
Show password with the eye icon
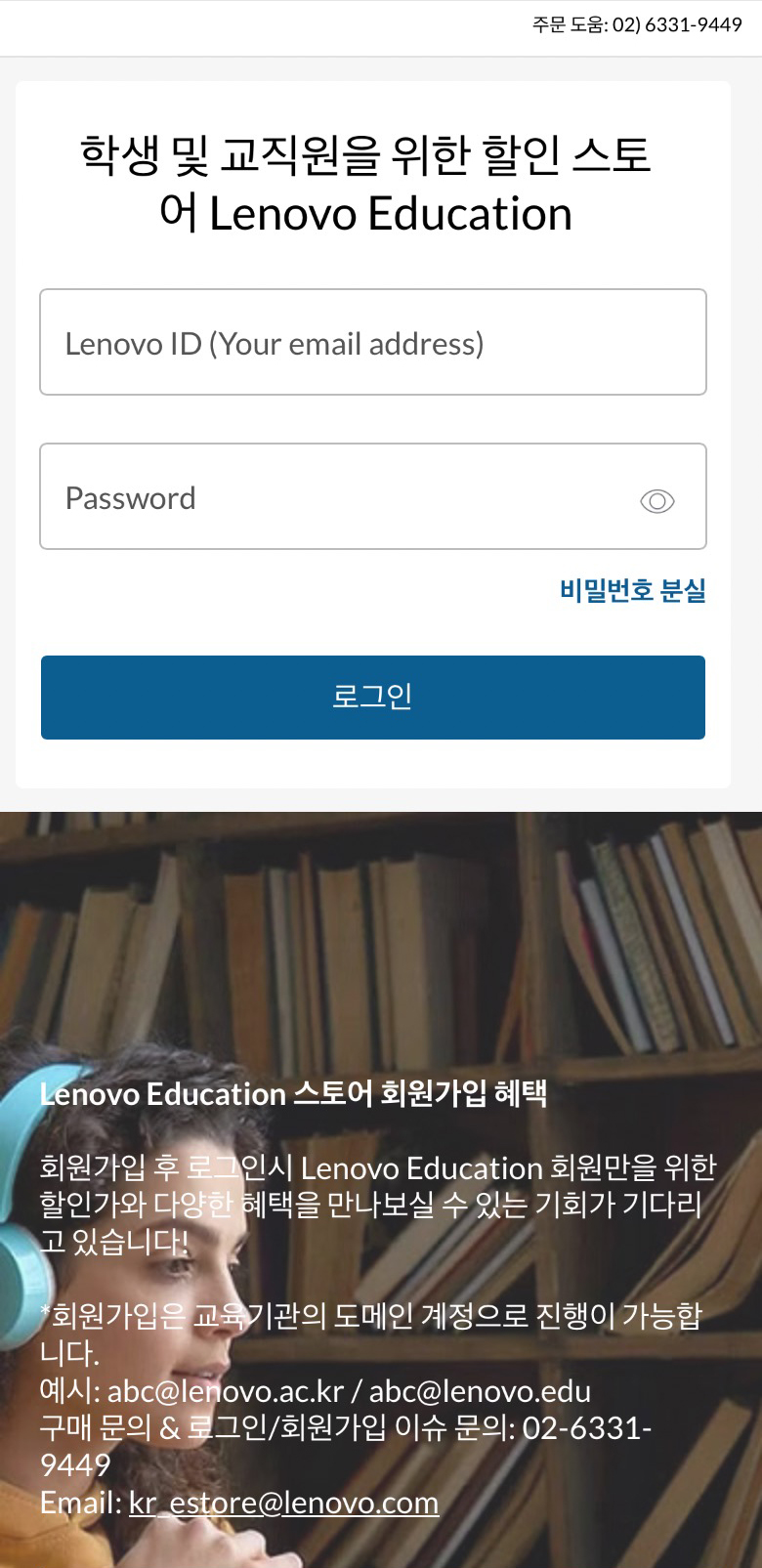pos(656,501)
